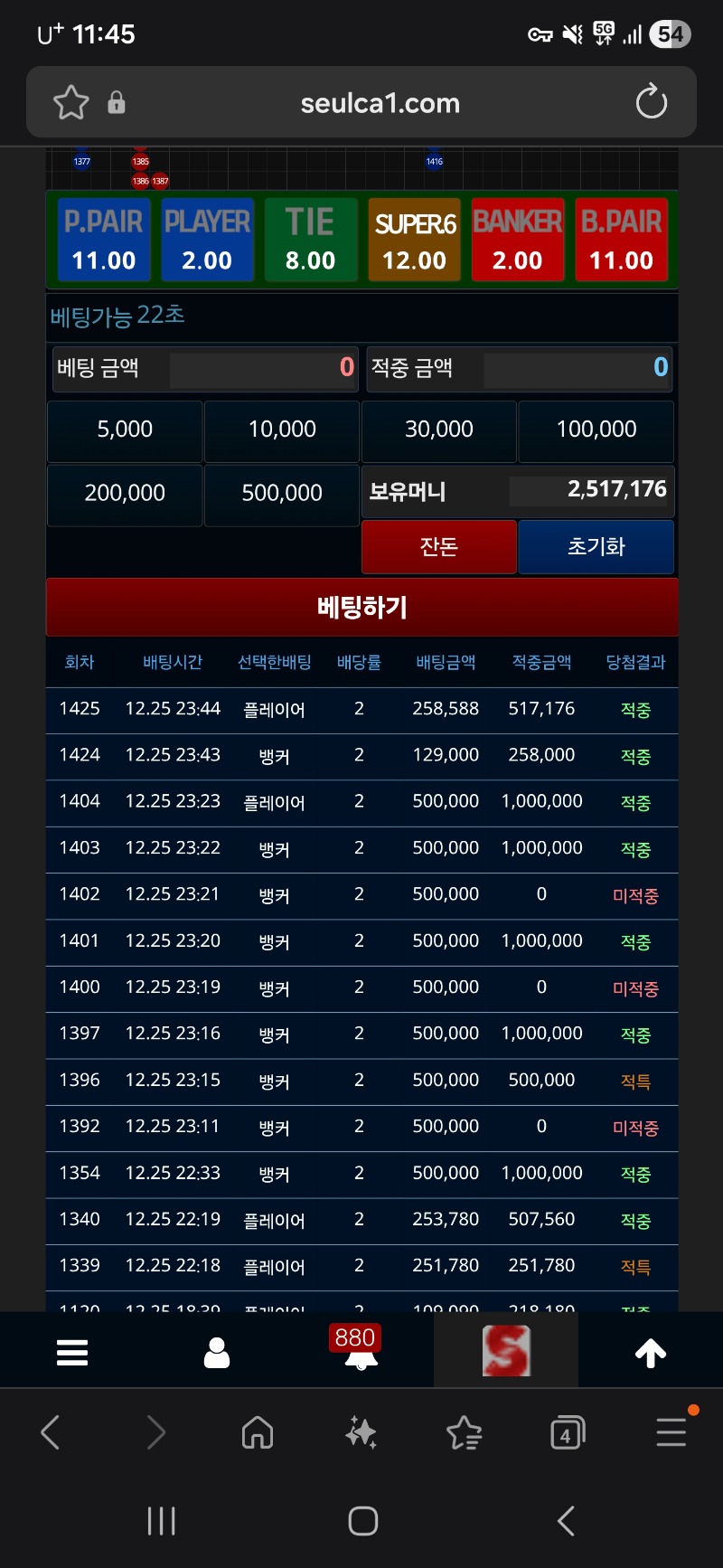
Task: Reload the page in the address bar
Action: (651, 102)
